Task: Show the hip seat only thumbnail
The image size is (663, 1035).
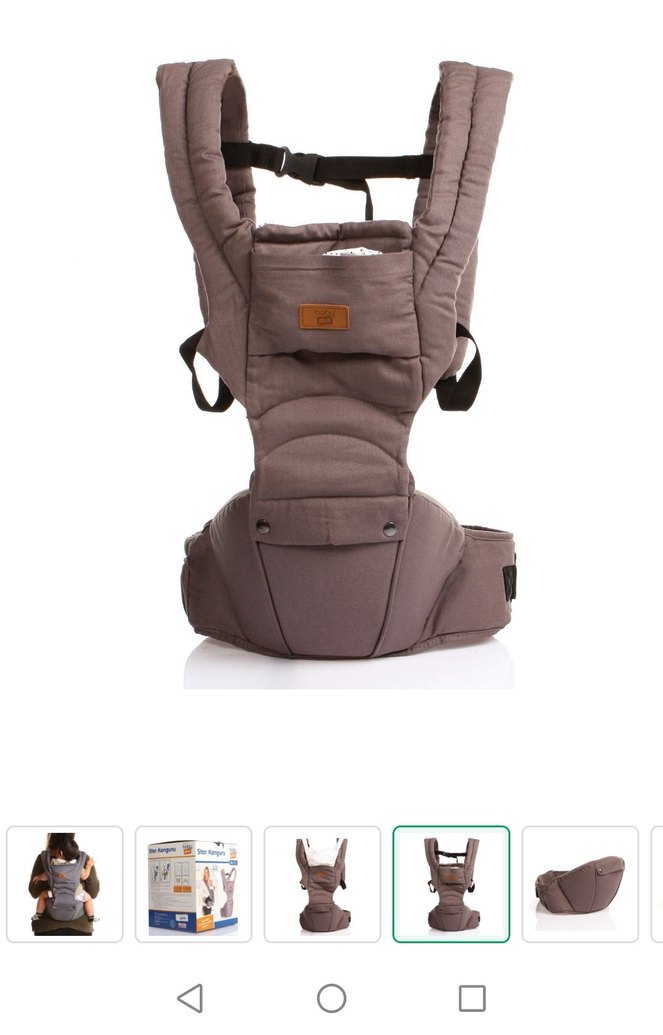Action: tap(580, 884)
